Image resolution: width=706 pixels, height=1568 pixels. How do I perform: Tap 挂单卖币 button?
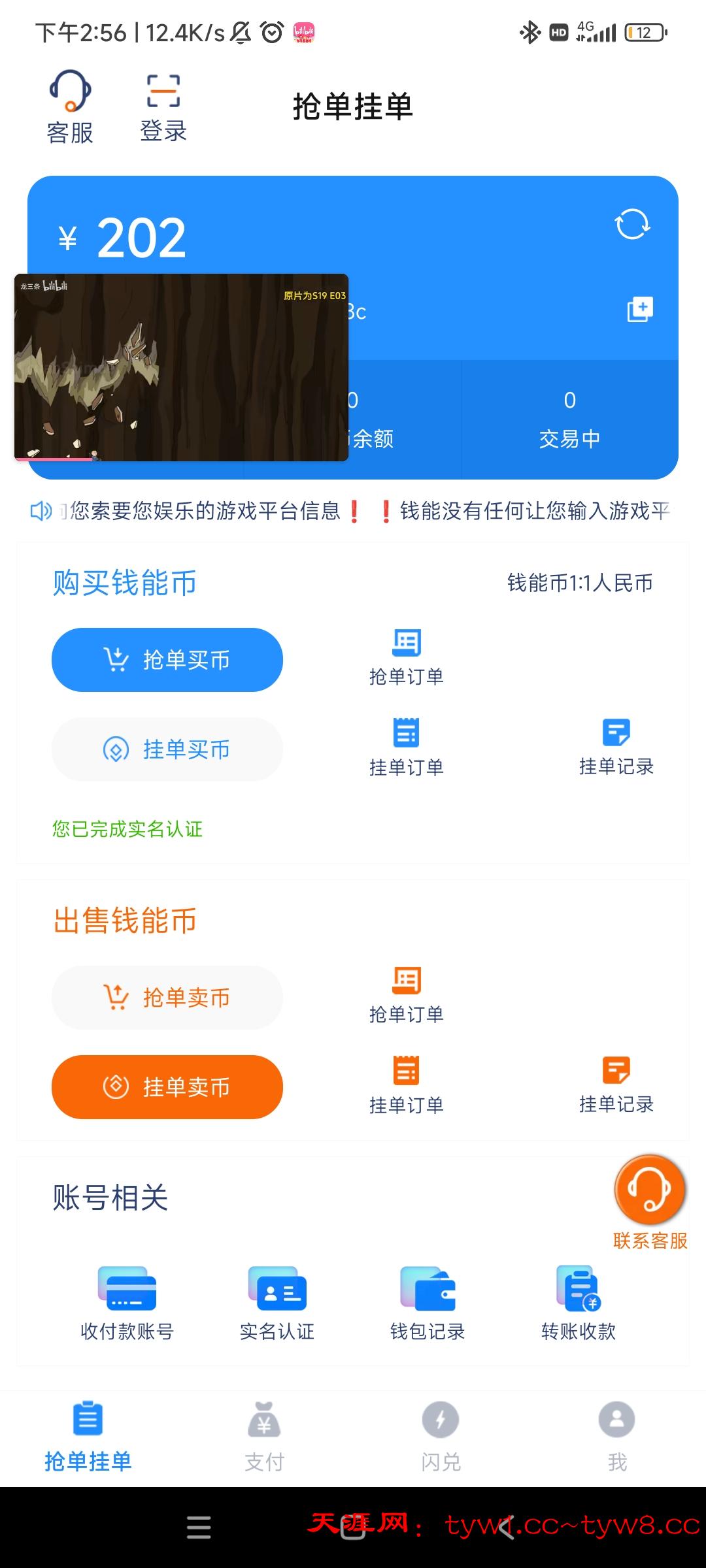click(x=167, y=1087)
